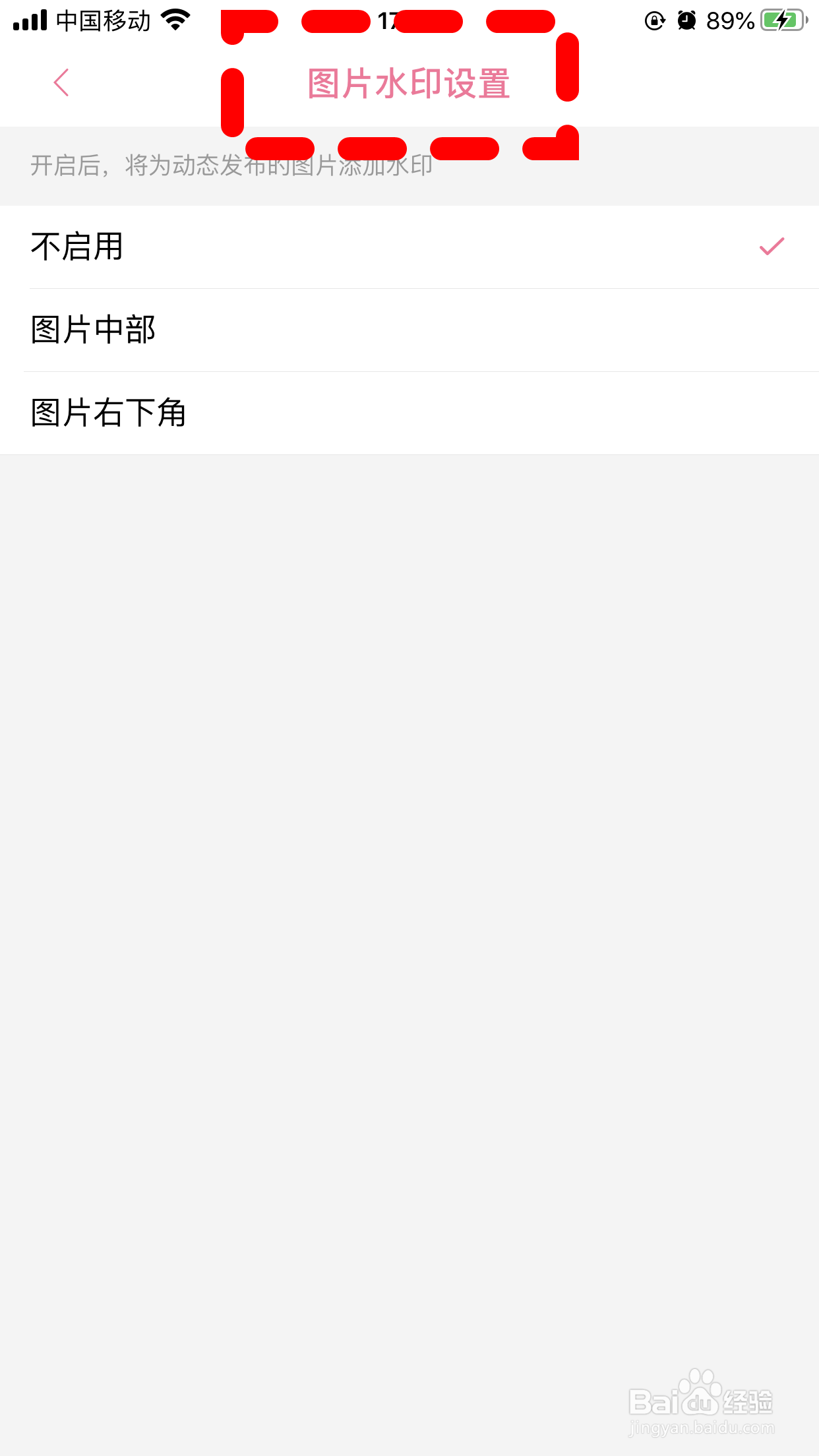819x1456 pixels.
Task: Expand the 图片中部 list row
Action: (409, 329)
